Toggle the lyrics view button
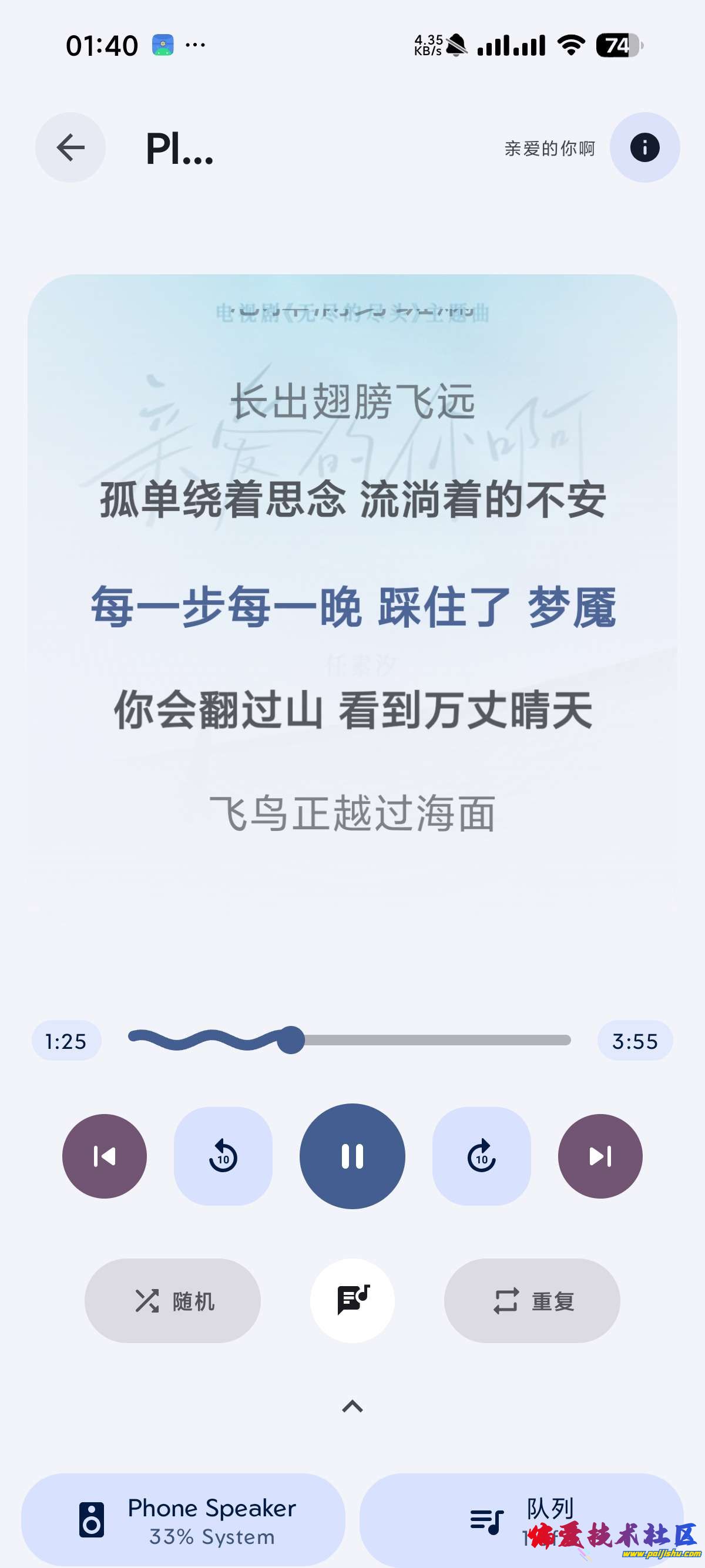Viewport: 705px width, 1568px height. coord(352,1301)
